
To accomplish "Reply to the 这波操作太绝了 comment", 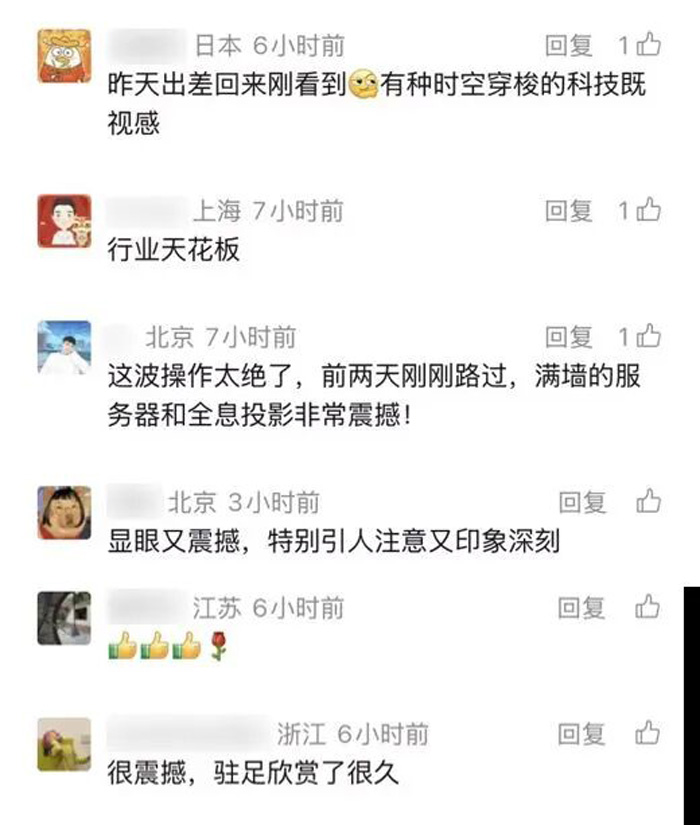I will (568, 337).
